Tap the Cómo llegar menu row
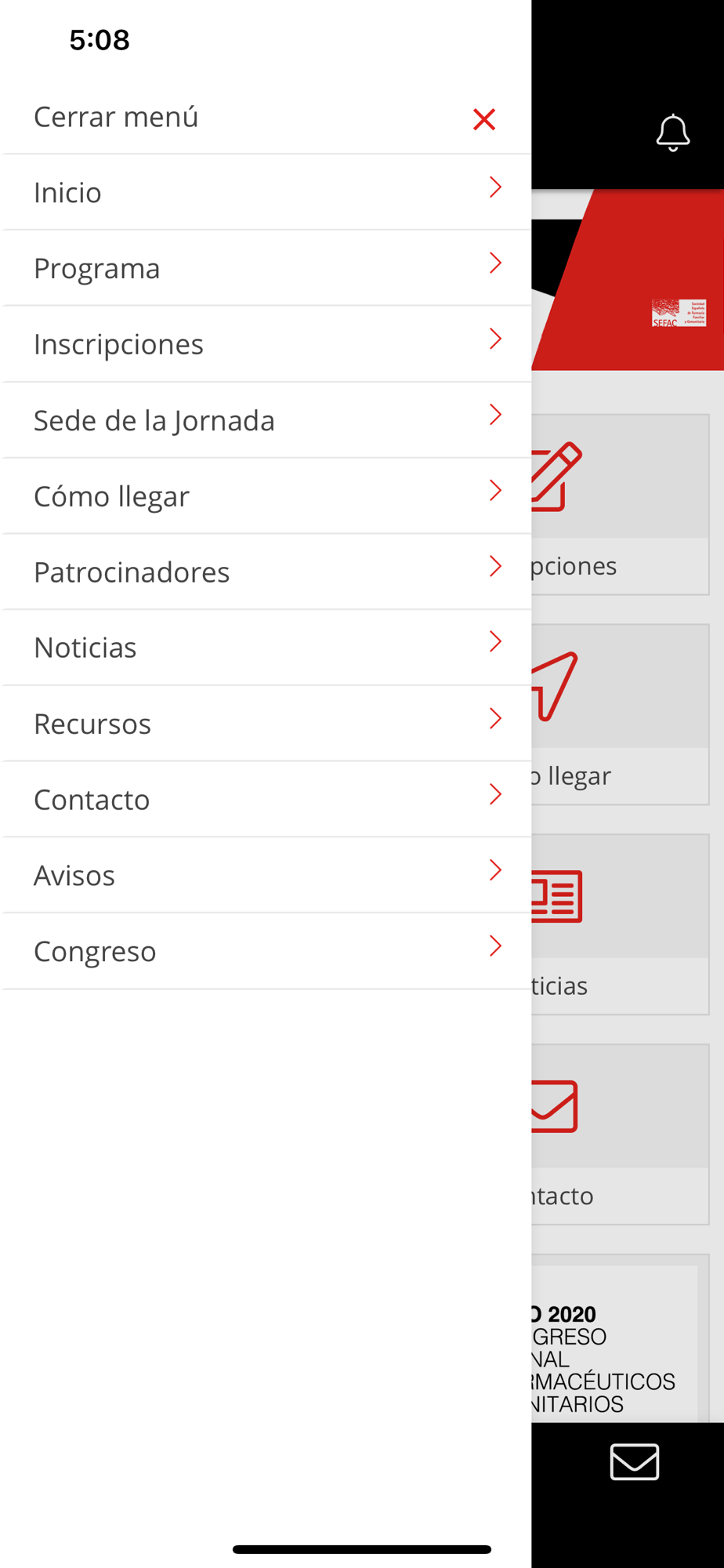The height and width of the screenshot is (1568, 724). click(x=266, y=496)
